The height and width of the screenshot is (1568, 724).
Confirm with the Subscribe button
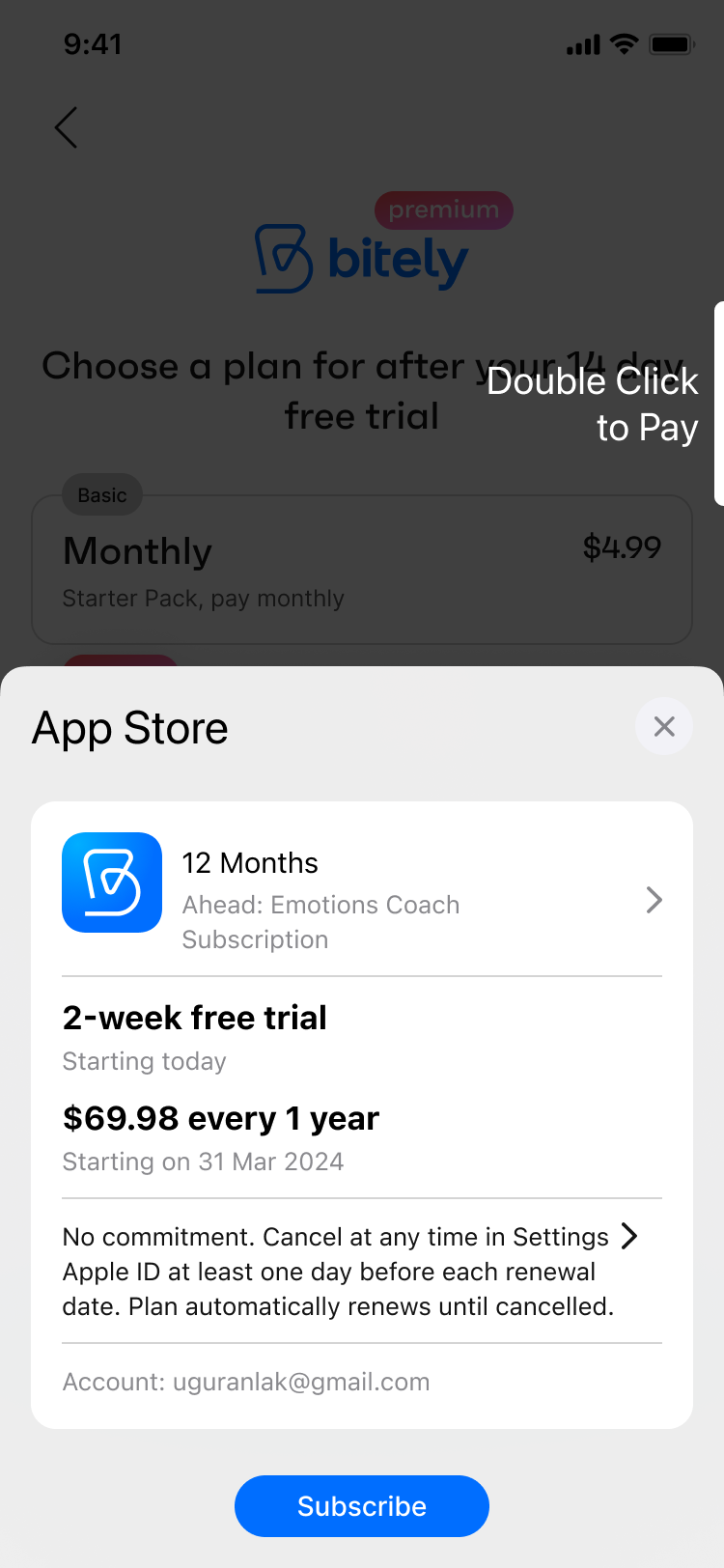pyautogui.click(x=361, y=1505)
